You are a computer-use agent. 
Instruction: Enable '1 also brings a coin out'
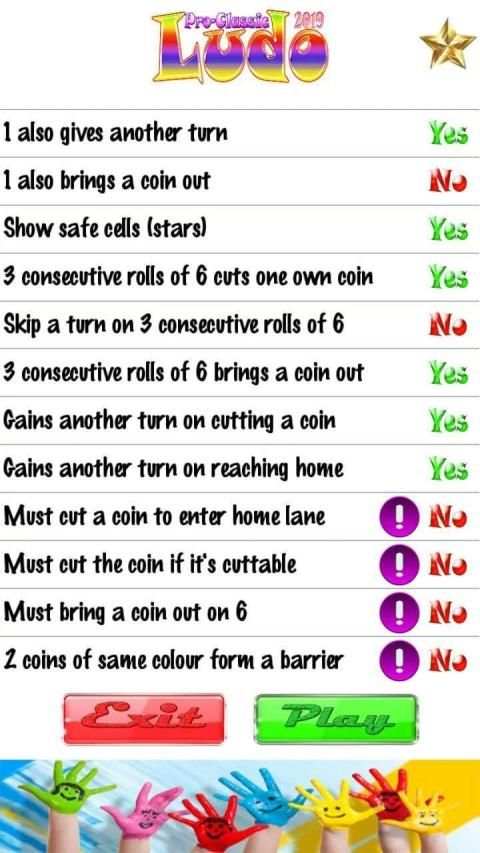pos(448,181)
